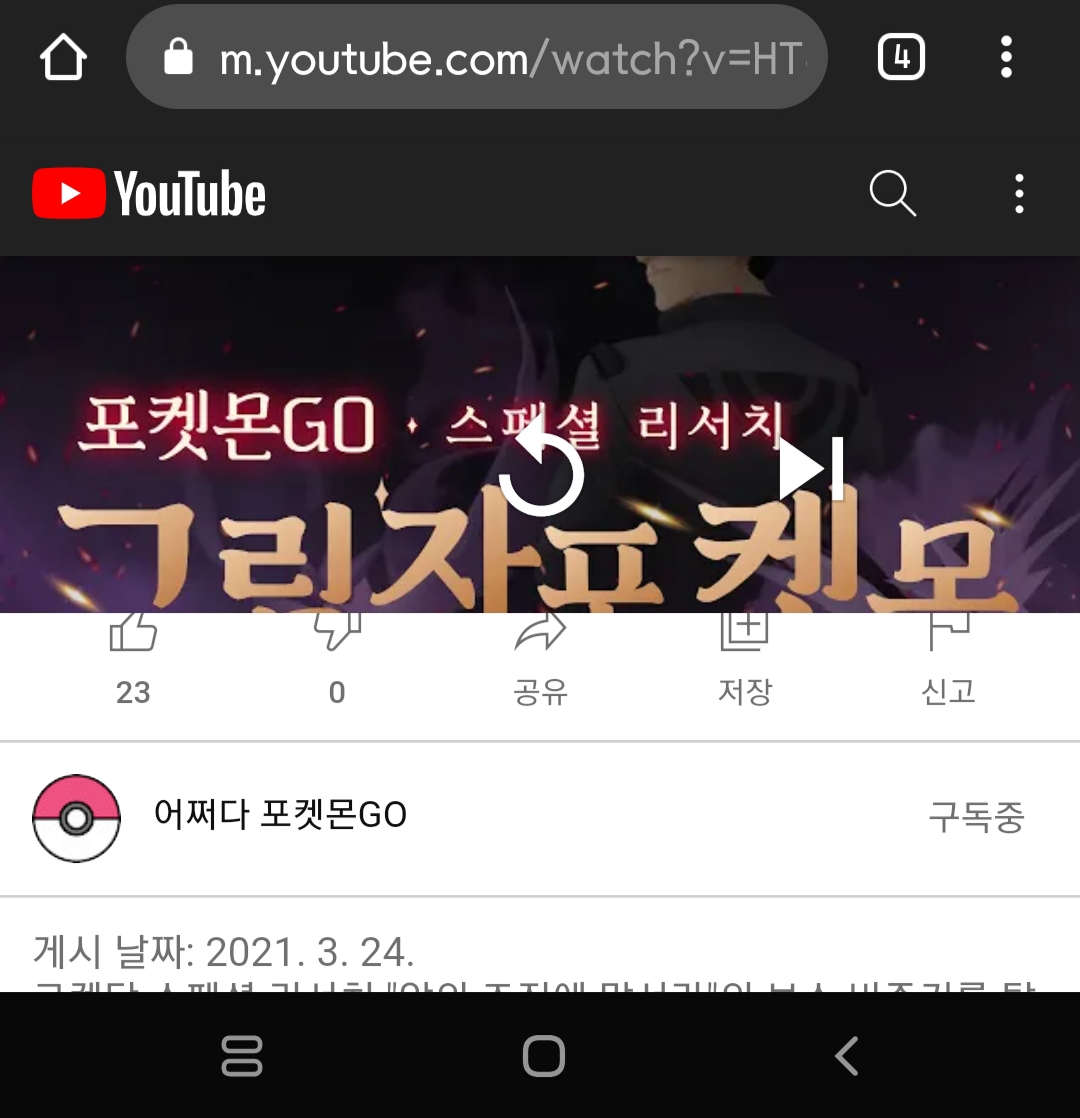Screen dimensions: 1080x1118
Task: Tap the 구독중 subscription button
Action: 976,817
